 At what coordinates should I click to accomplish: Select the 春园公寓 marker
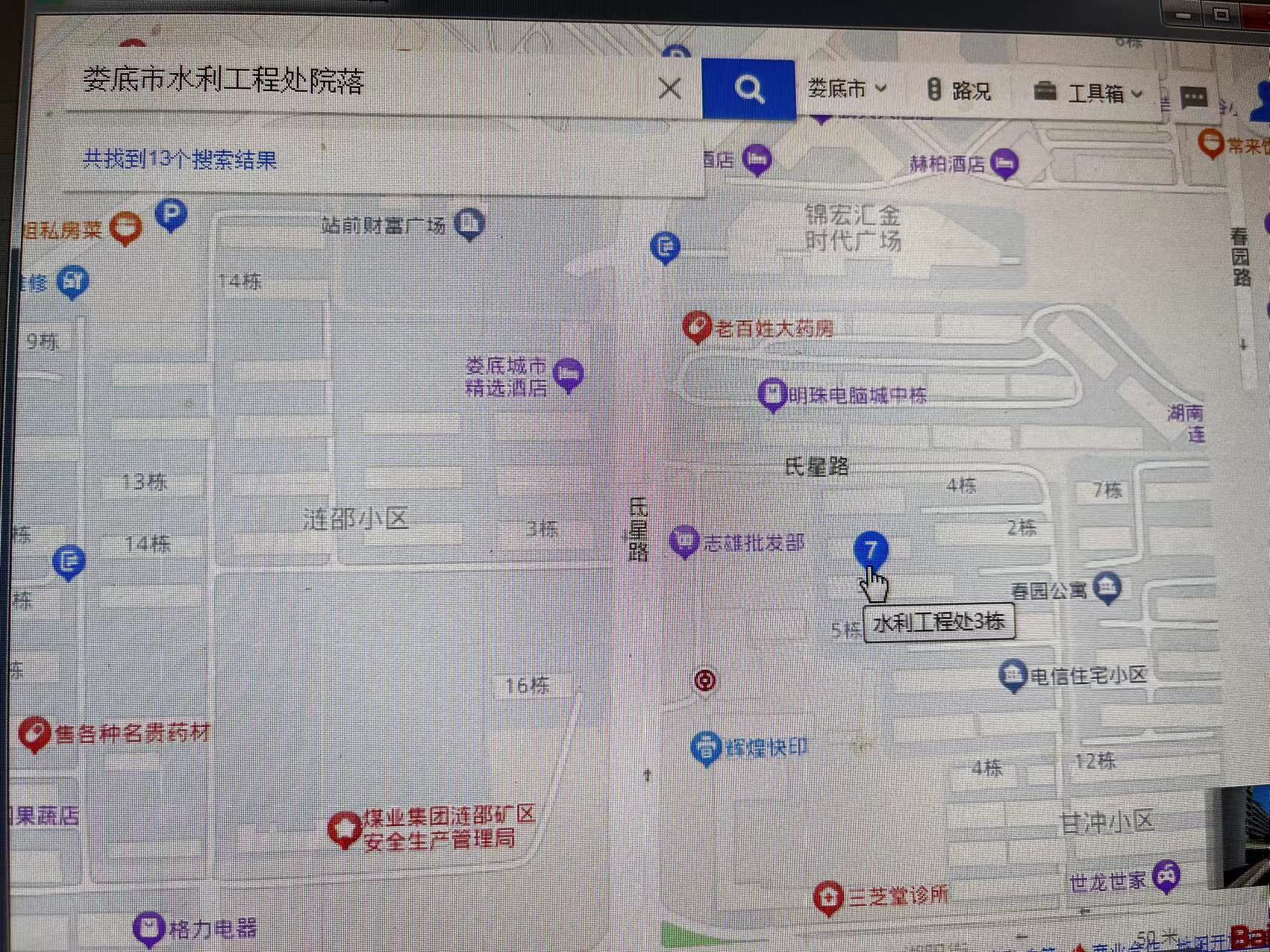(x=1107, y=587)
